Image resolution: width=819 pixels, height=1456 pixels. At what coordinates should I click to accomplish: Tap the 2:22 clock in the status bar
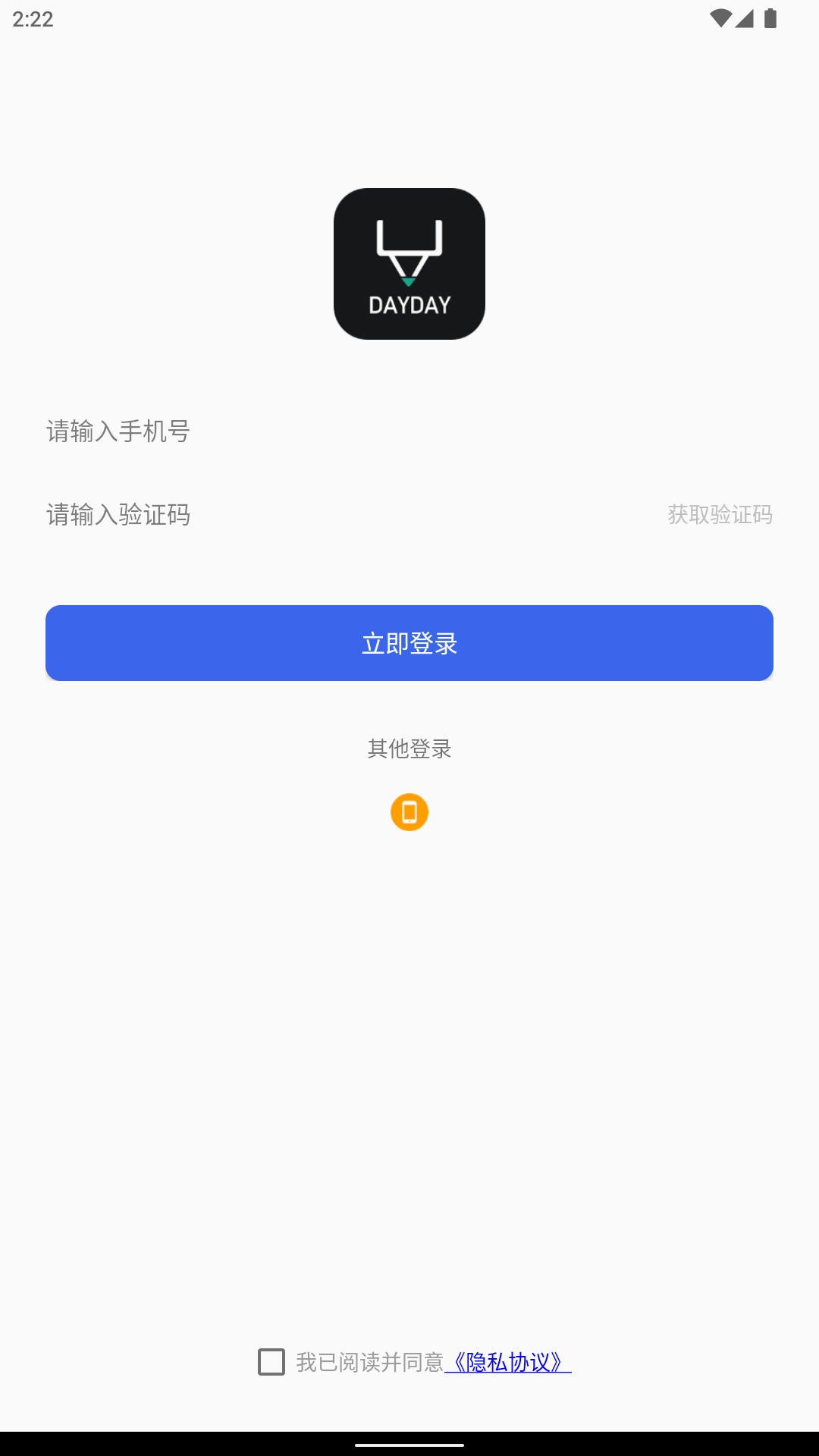(x=34, y=19)
